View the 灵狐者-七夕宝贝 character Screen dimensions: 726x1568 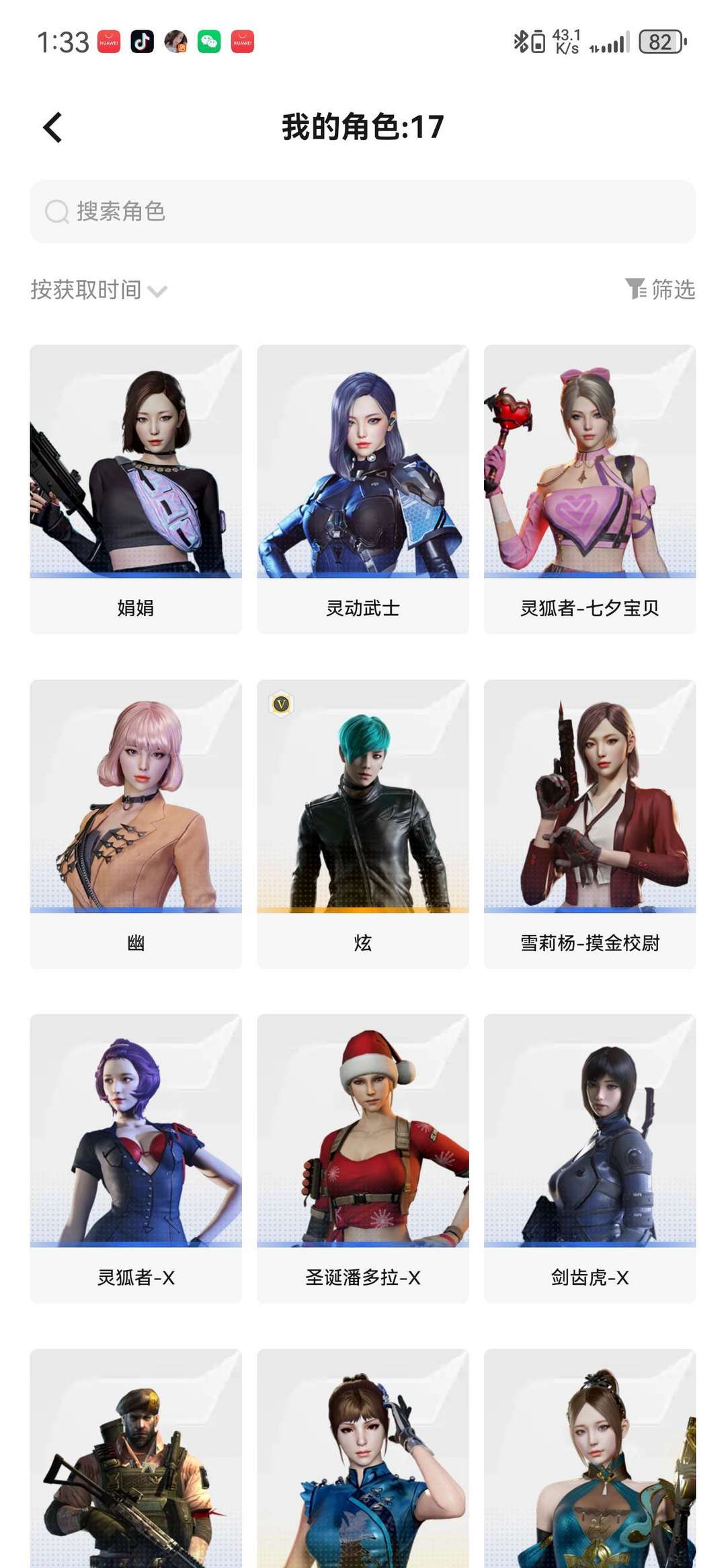tap(590, 489)
